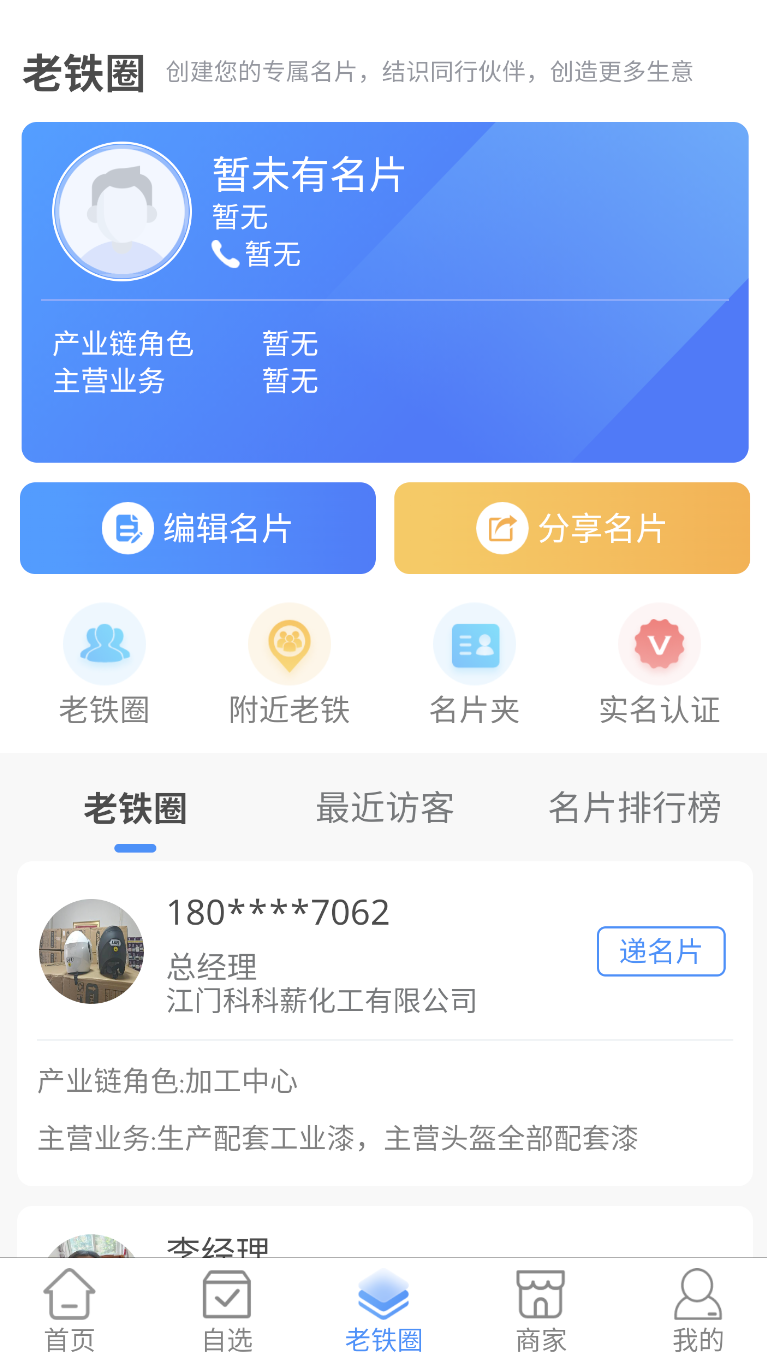The width and height of the screenshot is (767, 1357).
Task: Open the 我的 profile icon
Action: click(x=697, y=1295)
